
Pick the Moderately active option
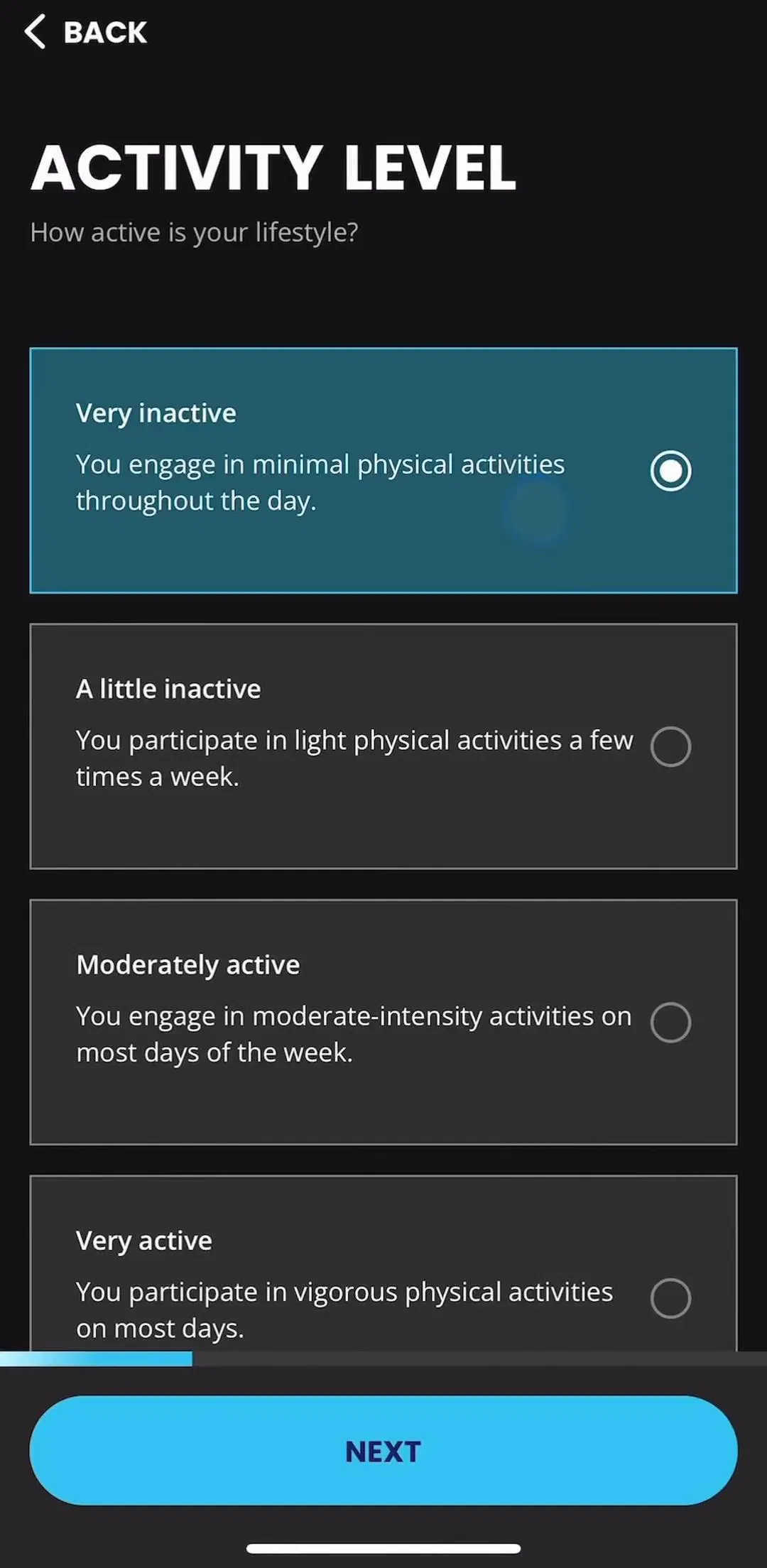(383, 1022)
